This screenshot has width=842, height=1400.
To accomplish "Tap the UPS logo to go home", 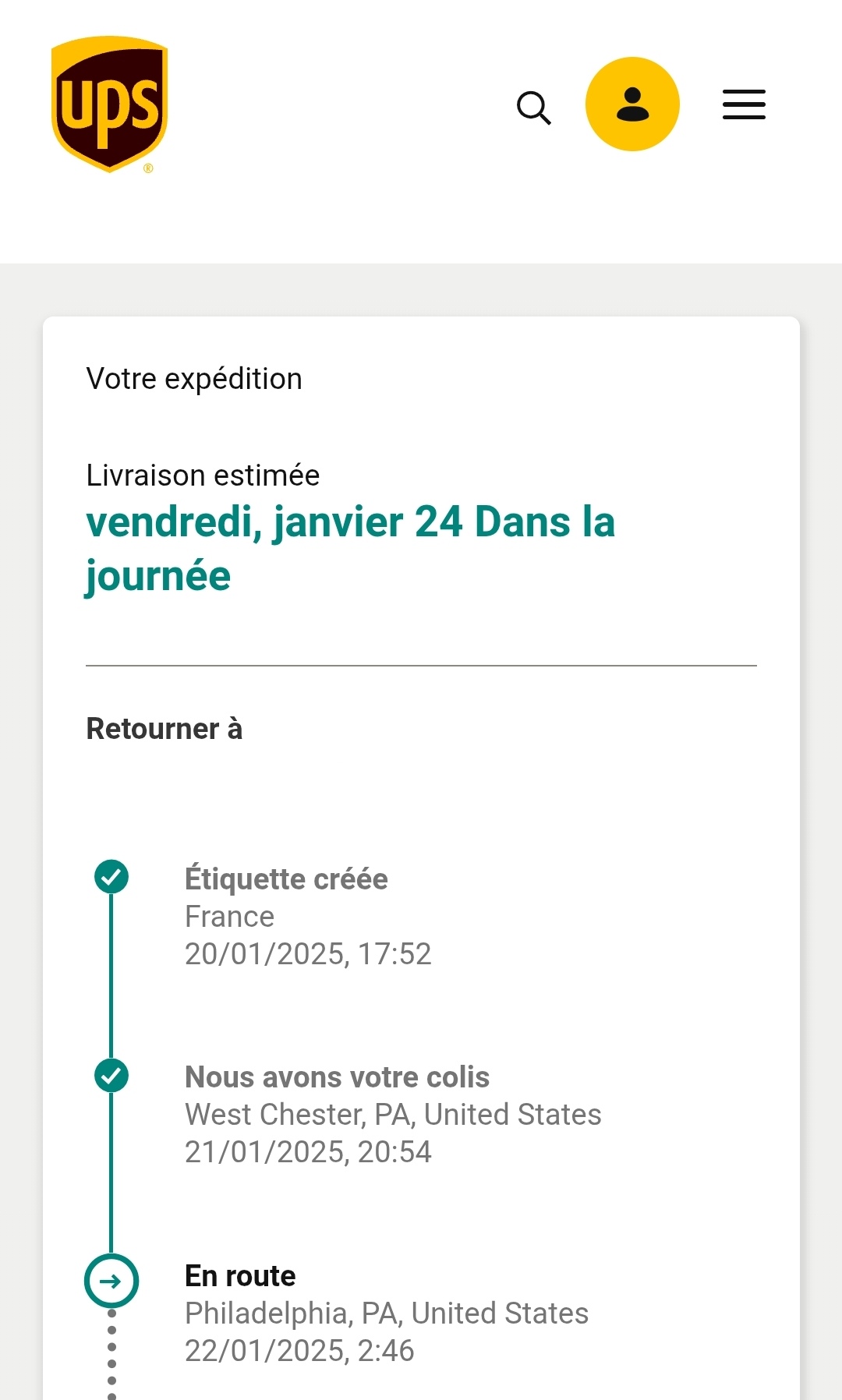I will click(109, 104).
